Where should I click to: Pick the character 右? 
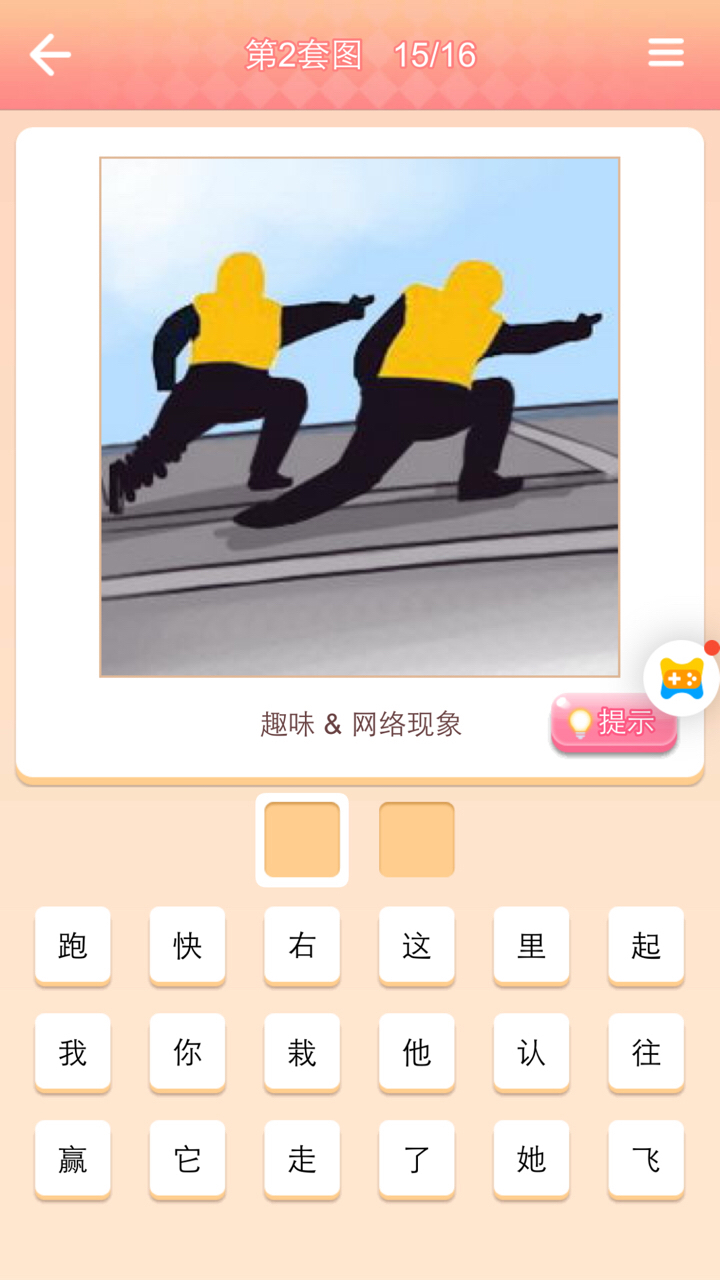302,945
